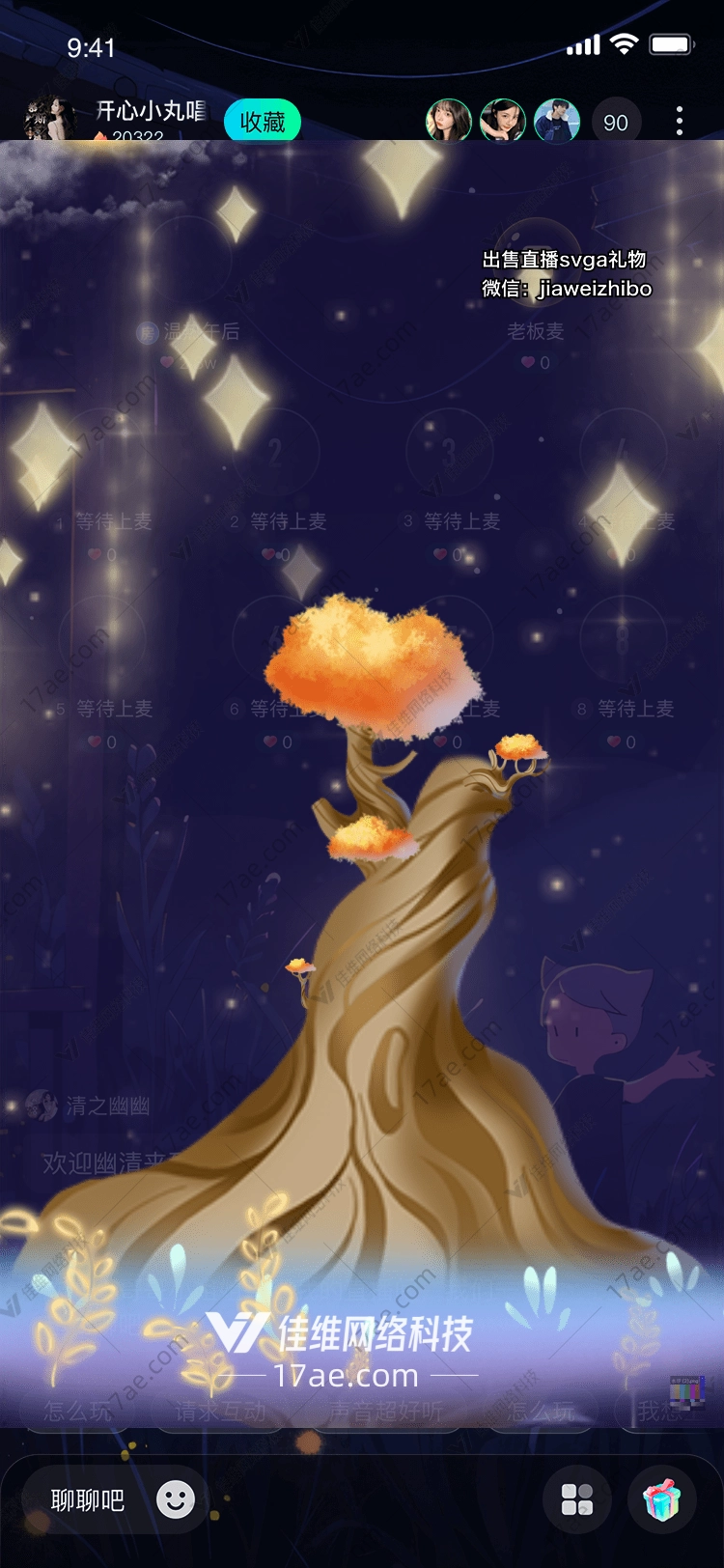724x1568 pixels.
Task: Open the online audience list showing 90
Action: tap(615, 123)
